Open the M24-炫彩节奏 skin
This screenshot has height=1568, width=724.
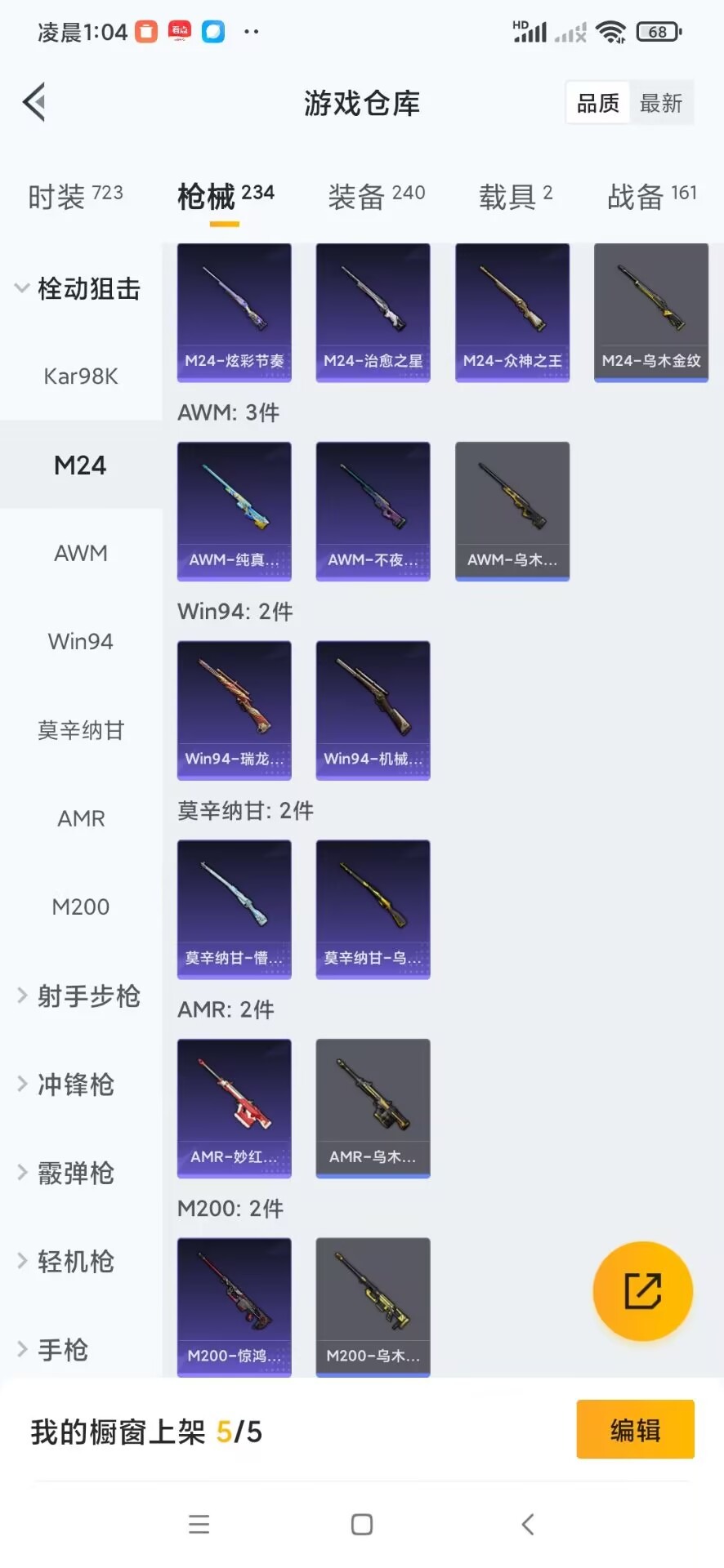[235, 313]
